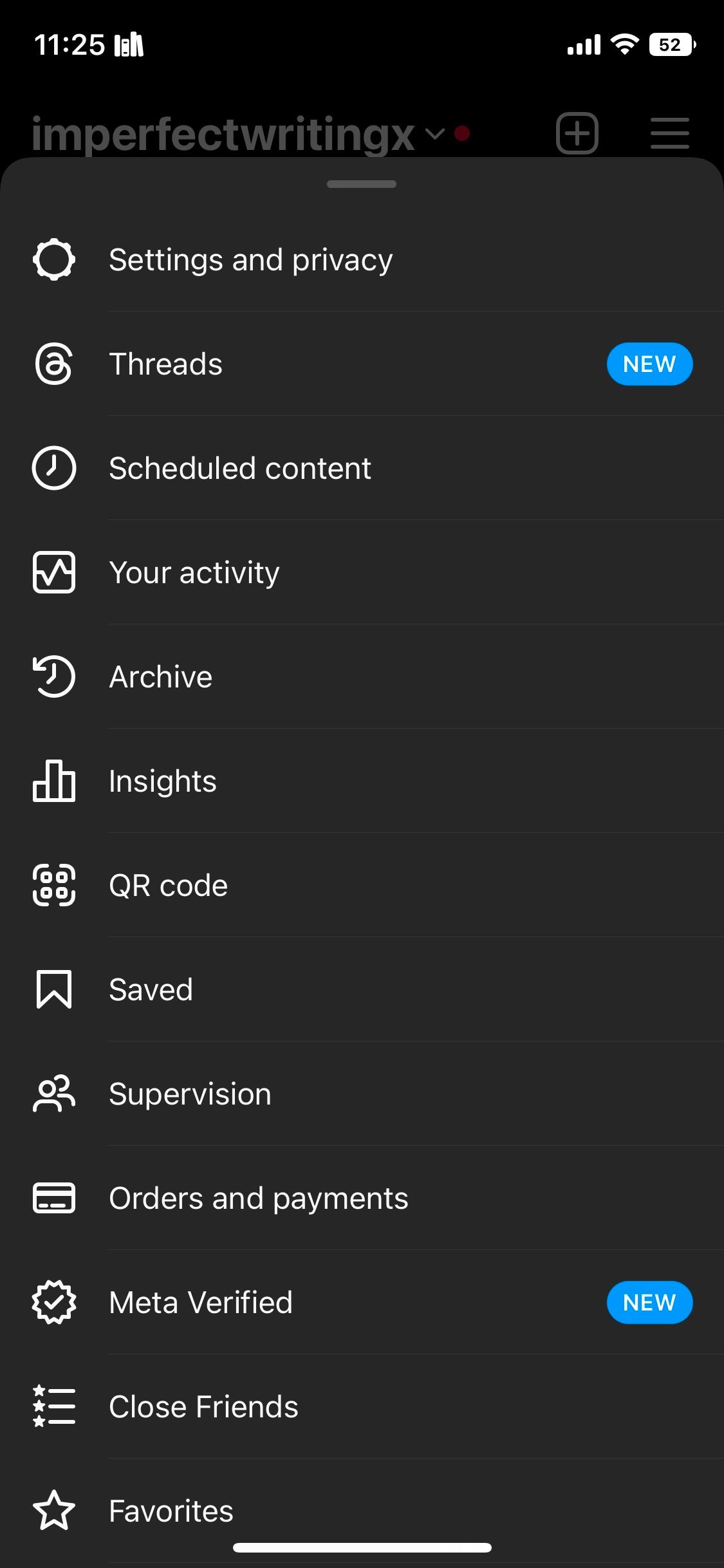Select the Supervision people icon
This screenshot has width=724, height=1568.
click(x=55, y=1094)
